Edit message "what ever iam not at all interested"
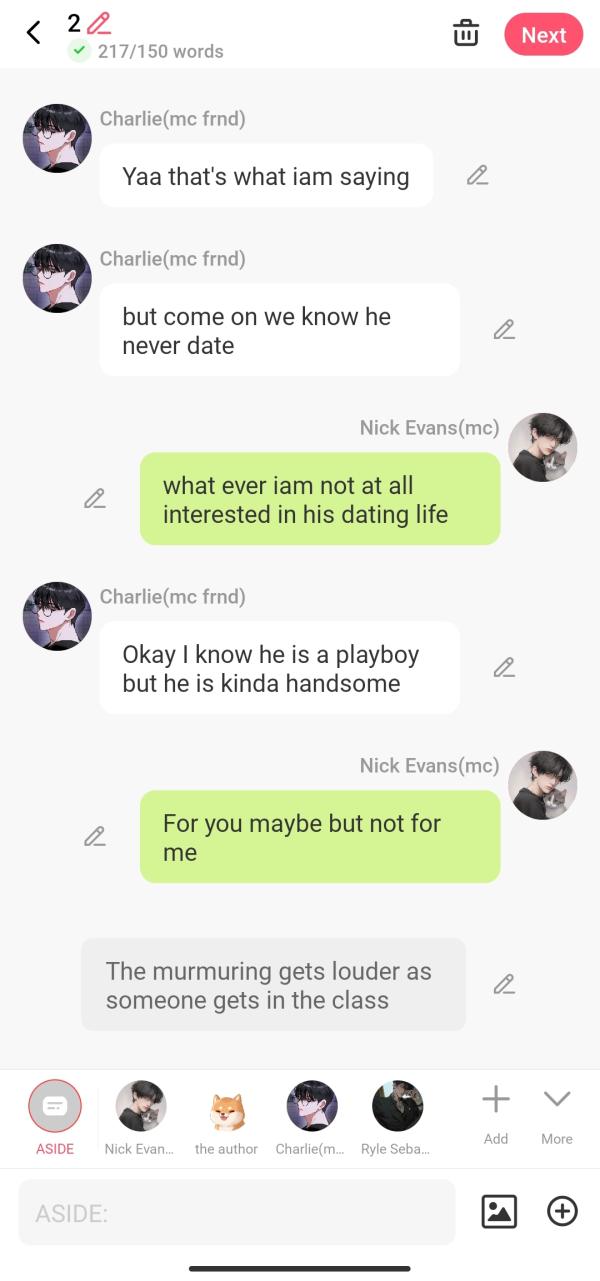Viewport: 600px width, 1281px height. coord(95,498)
